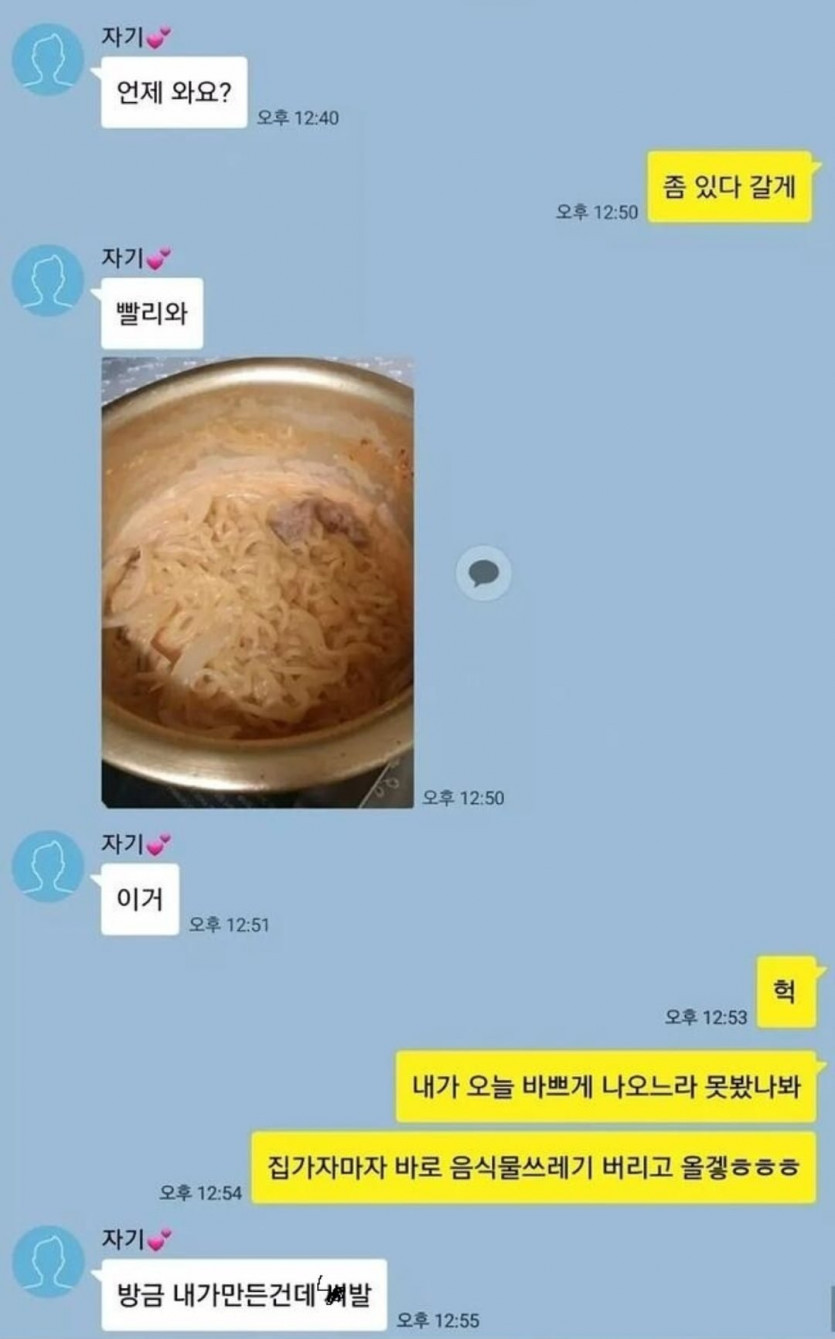835x1339 pixels.
Task: Open 자기's profile picture beside '언제 와요?'
Action: click(47, 60)
